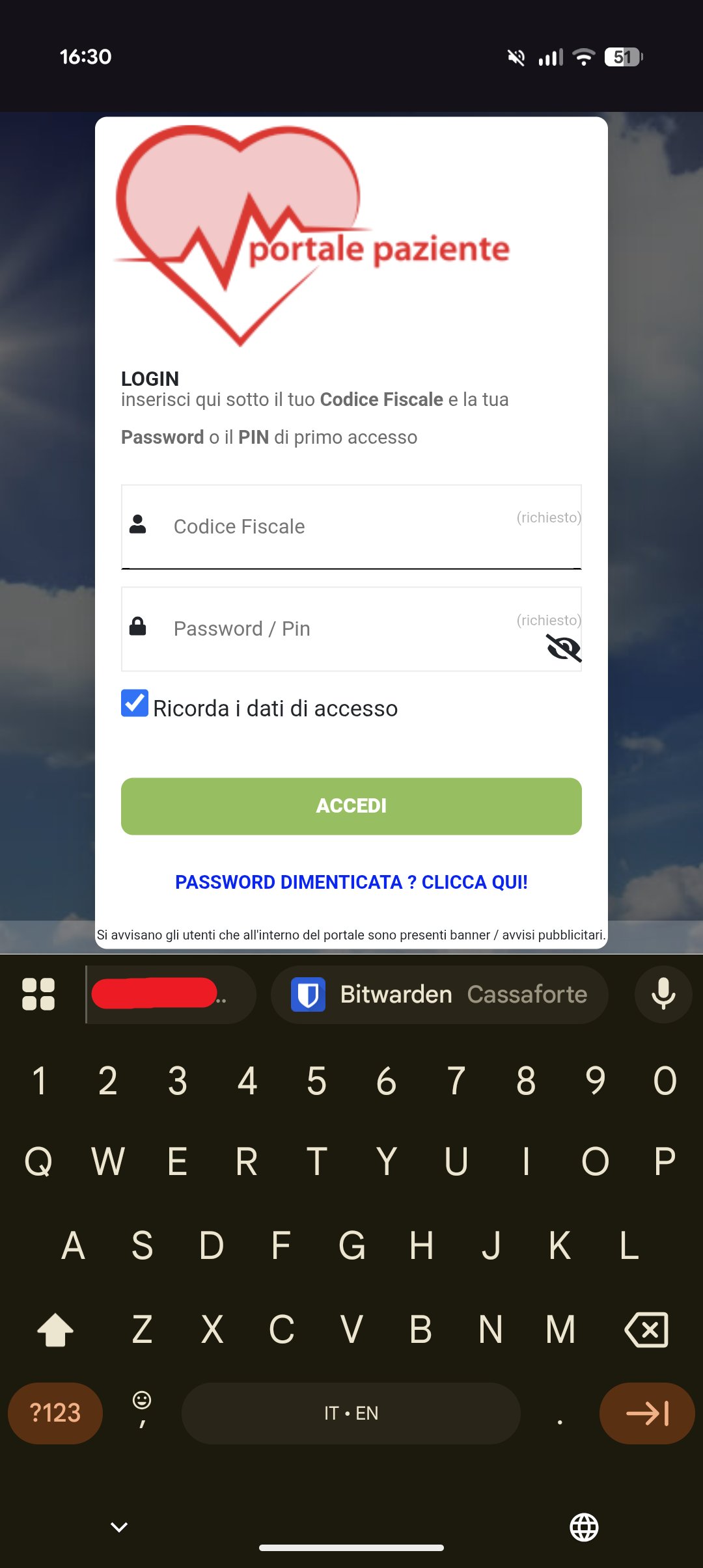Start voice input with the microphone
Viewport: 703px width, 1568px height.
[x=663, y=994]
